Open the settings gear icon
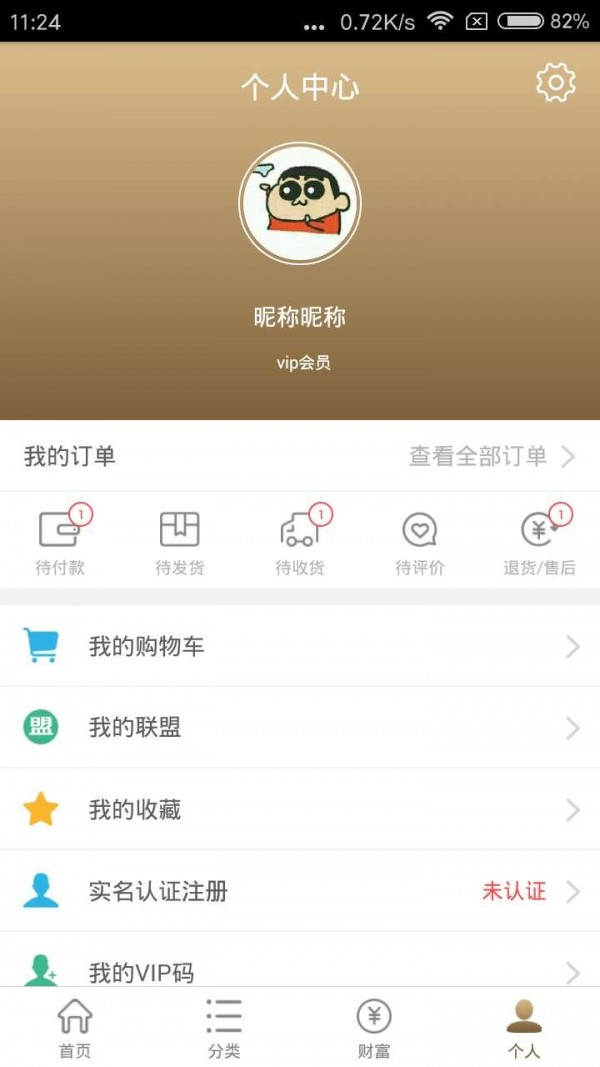Screen dimensions: 600x1067 pos(556,82)
